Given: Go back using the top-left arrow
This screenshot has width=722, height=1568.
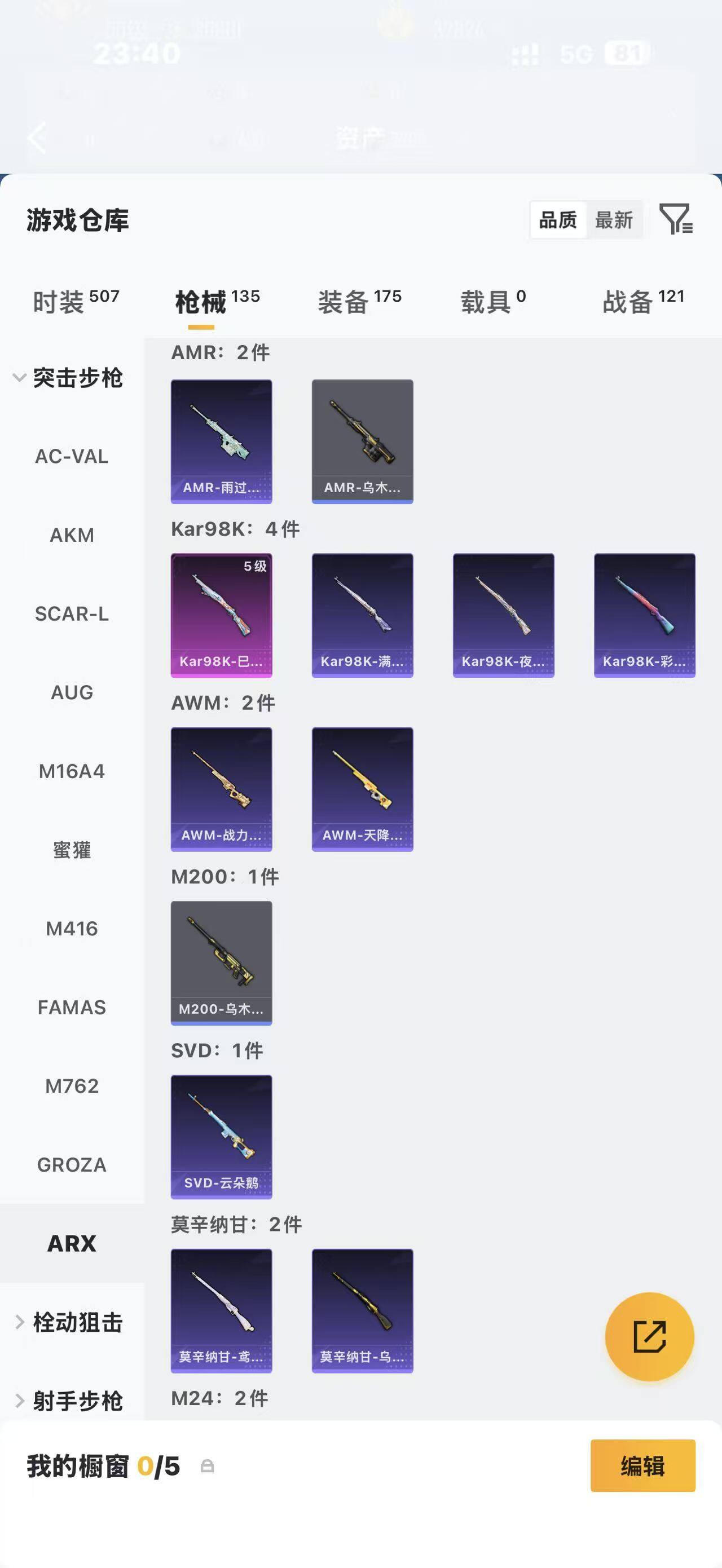Looking at the screenshot, I should tap(38, 137).
